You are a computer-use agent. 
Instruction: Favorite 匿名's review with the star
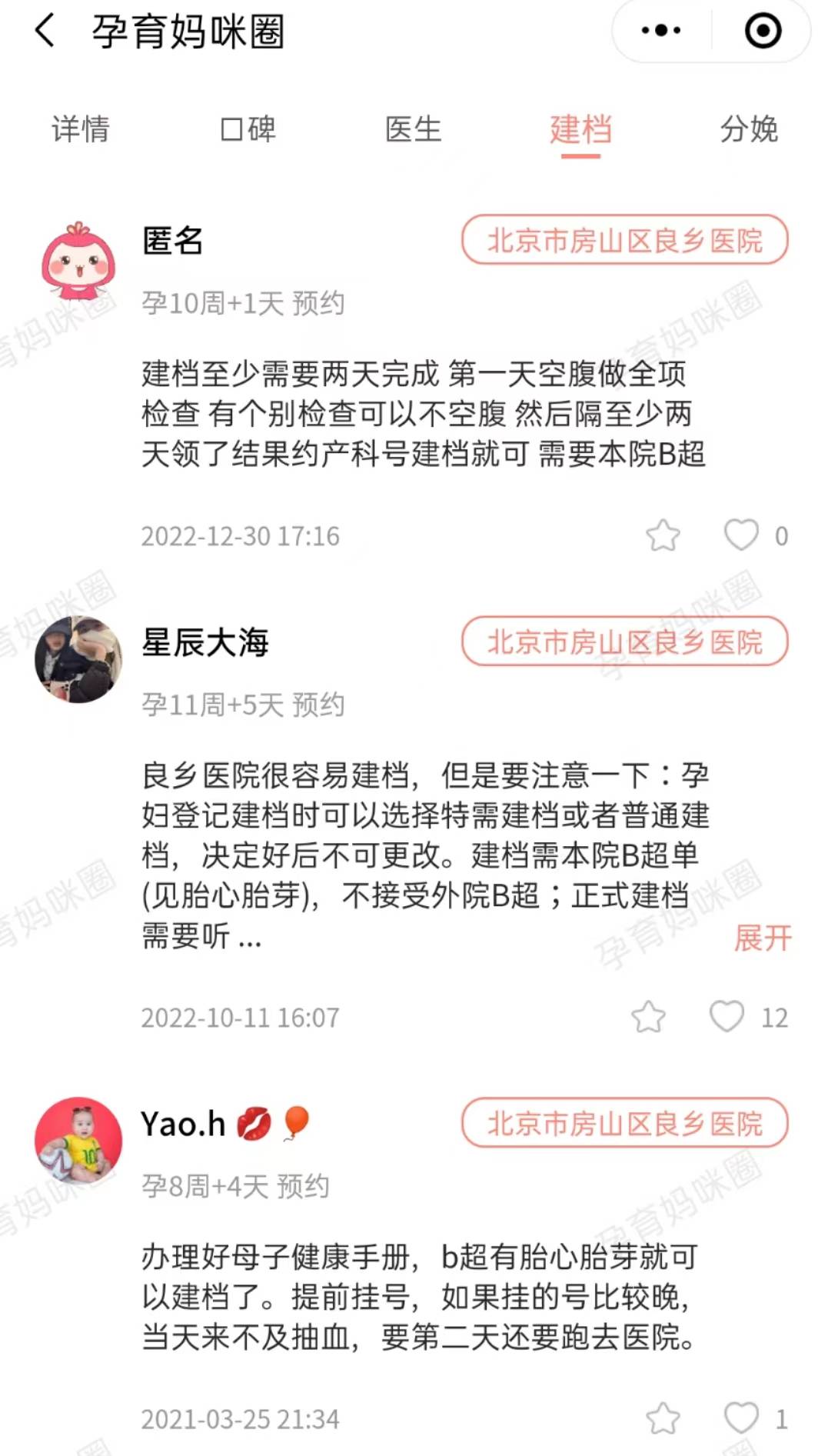coord(663,535)
